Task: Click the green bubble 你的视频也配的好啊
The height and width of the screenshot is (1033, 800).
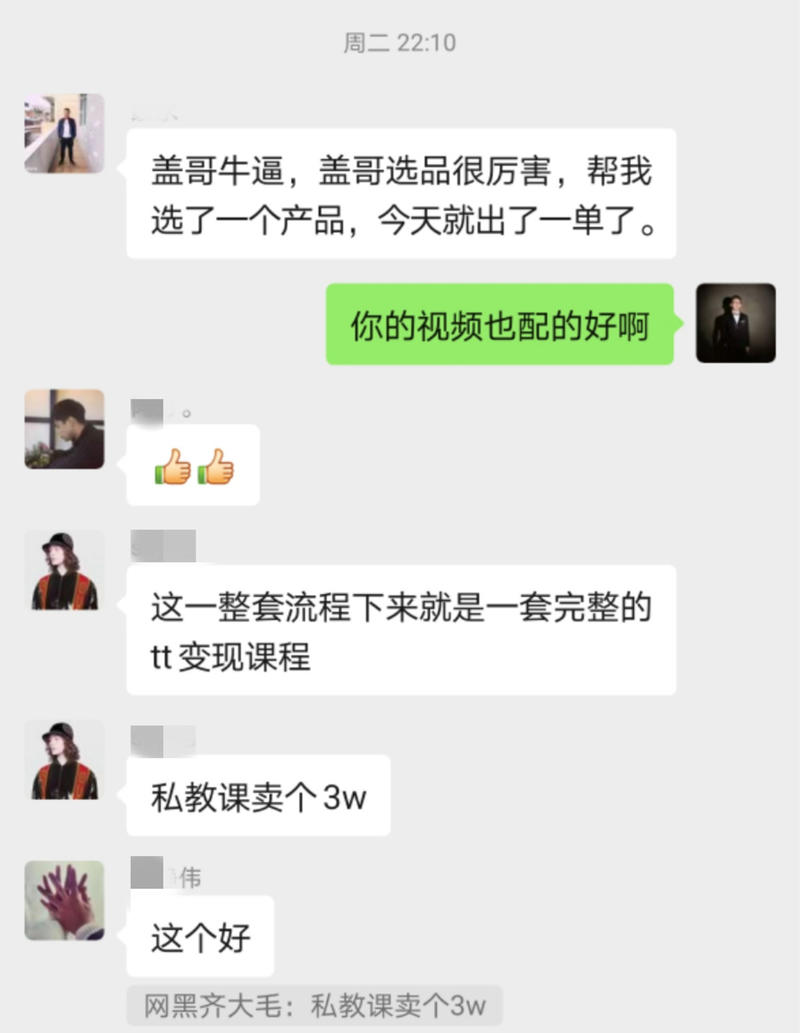Action: [x=500, y=324]
